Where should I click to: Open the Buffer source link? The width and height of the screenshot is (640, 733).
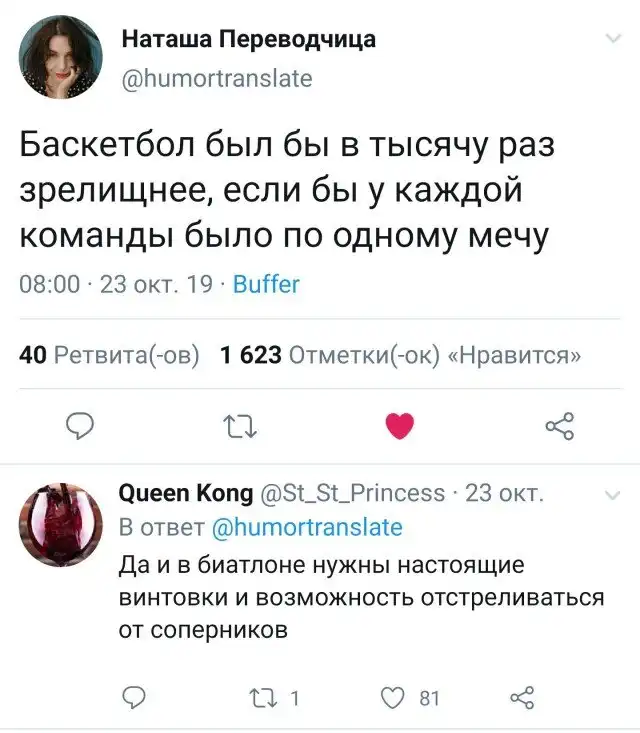pyautogui.click(x=266, y=284)
